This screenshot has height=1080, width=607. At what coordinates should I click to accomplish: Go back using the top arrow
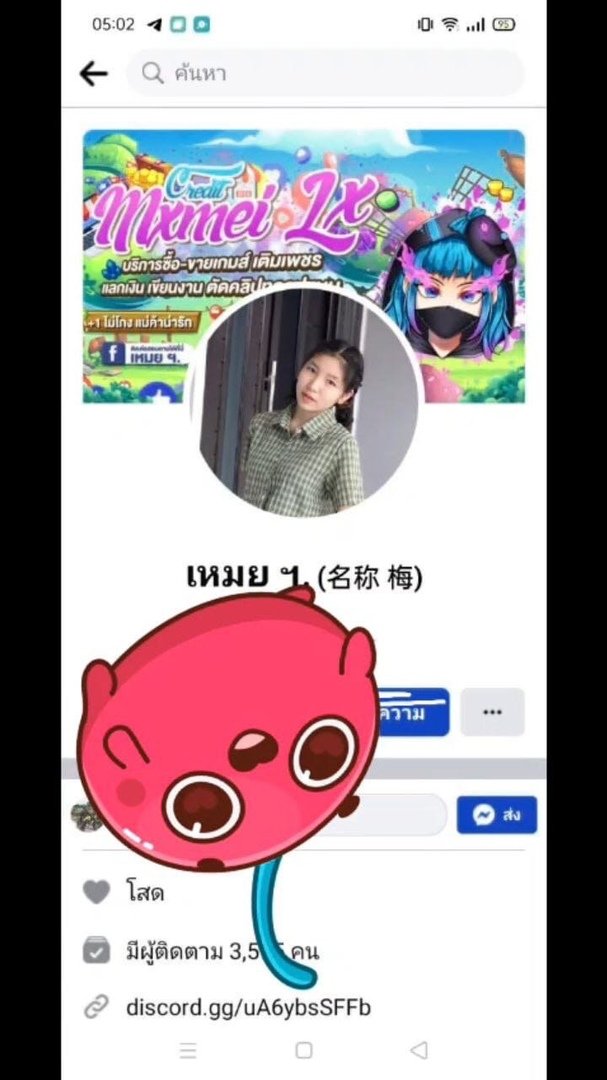[93, 73]
